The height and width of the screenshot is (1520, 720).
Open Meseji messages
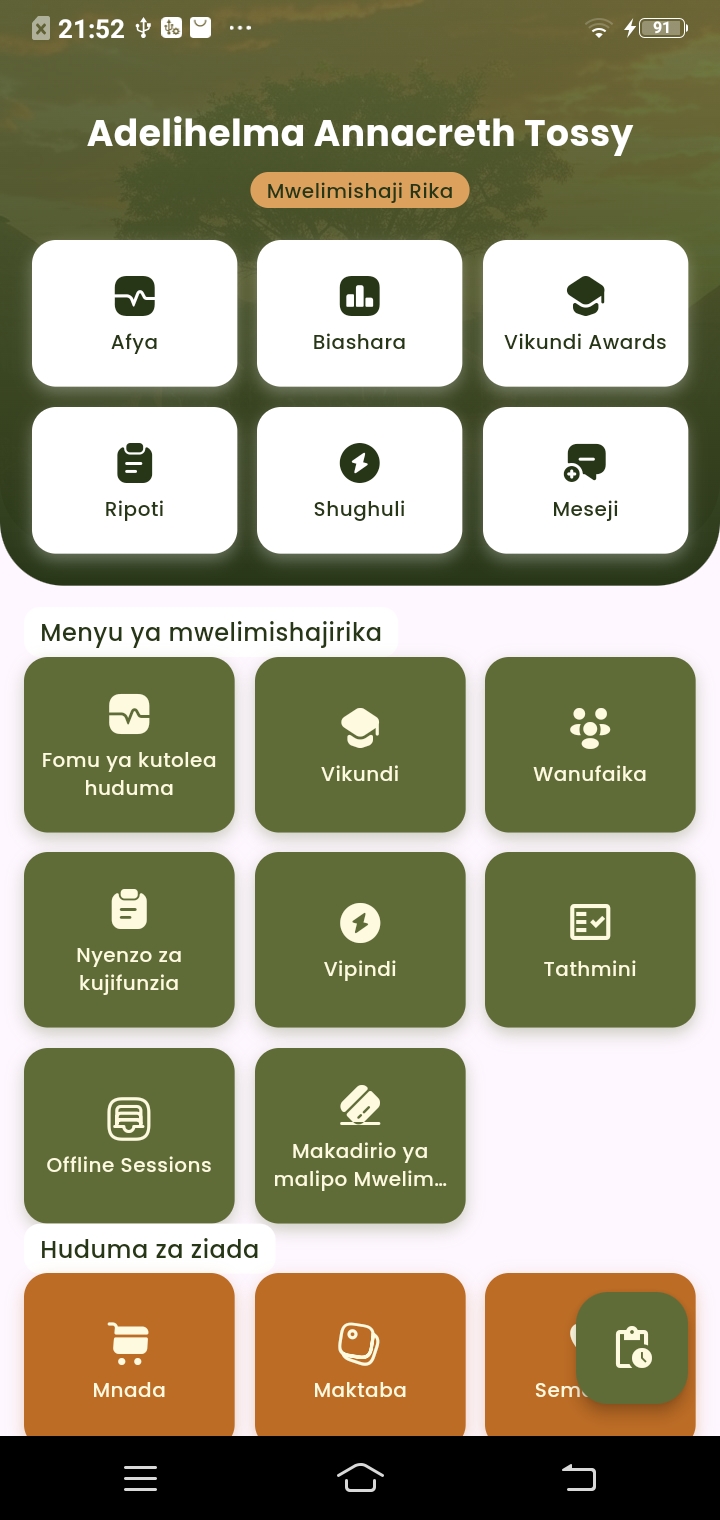click(585, 480)
